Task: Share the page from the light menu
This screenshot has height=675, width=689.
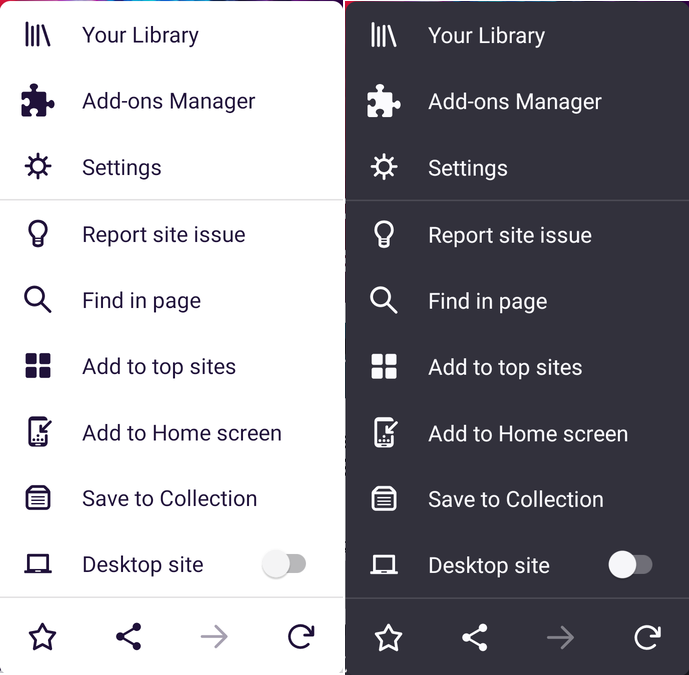Action: point(129,637)
